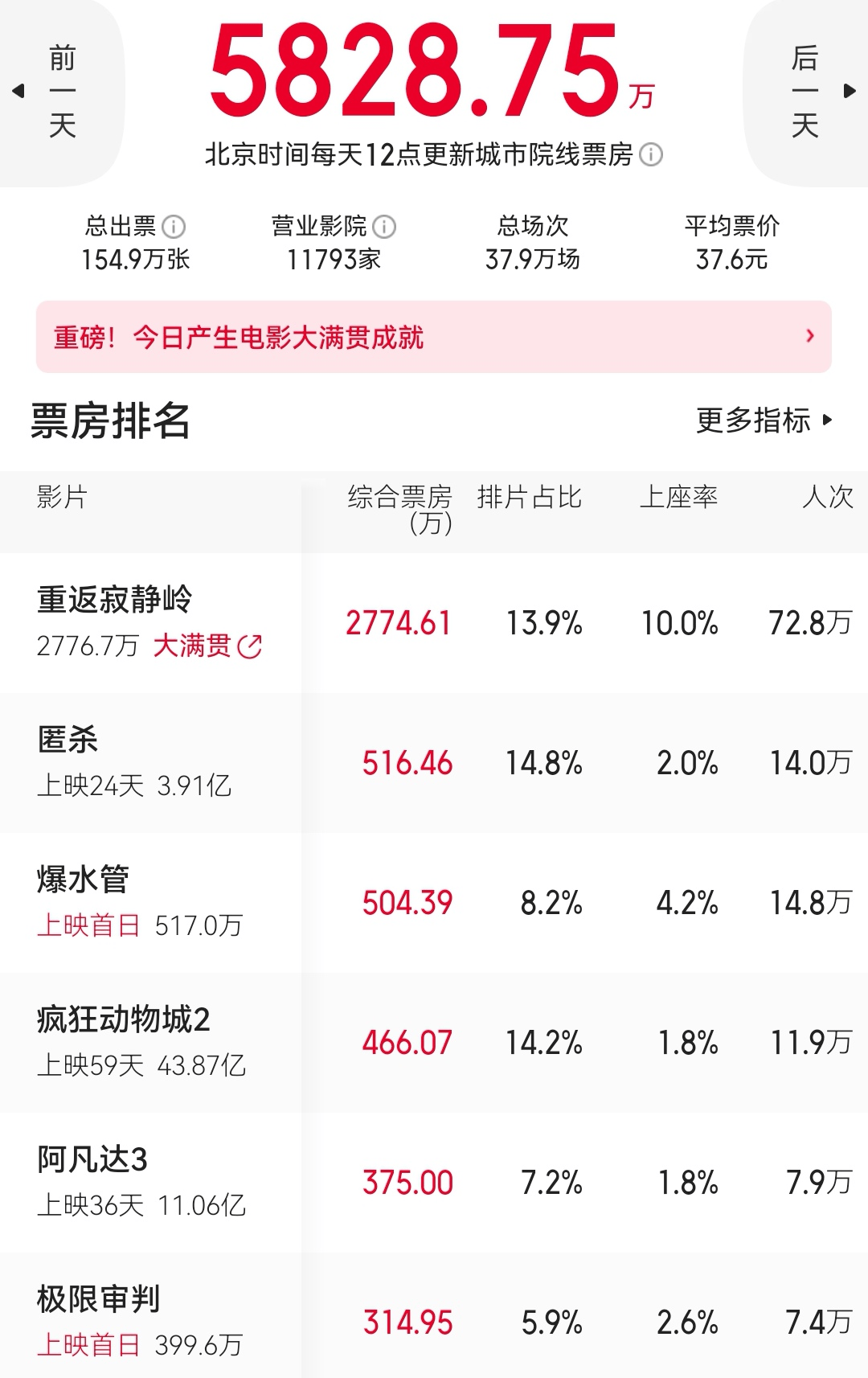Select 极限审判 in the ranking list
Viewport: 868px width, 1378px height.
click(x=98, y=1299)
